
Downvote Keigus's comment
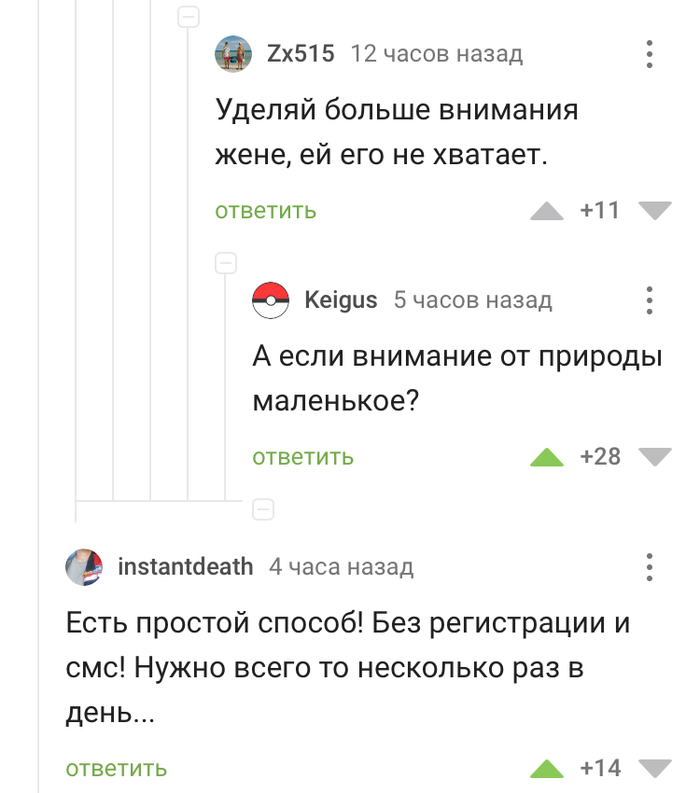[x=655, y=457]
